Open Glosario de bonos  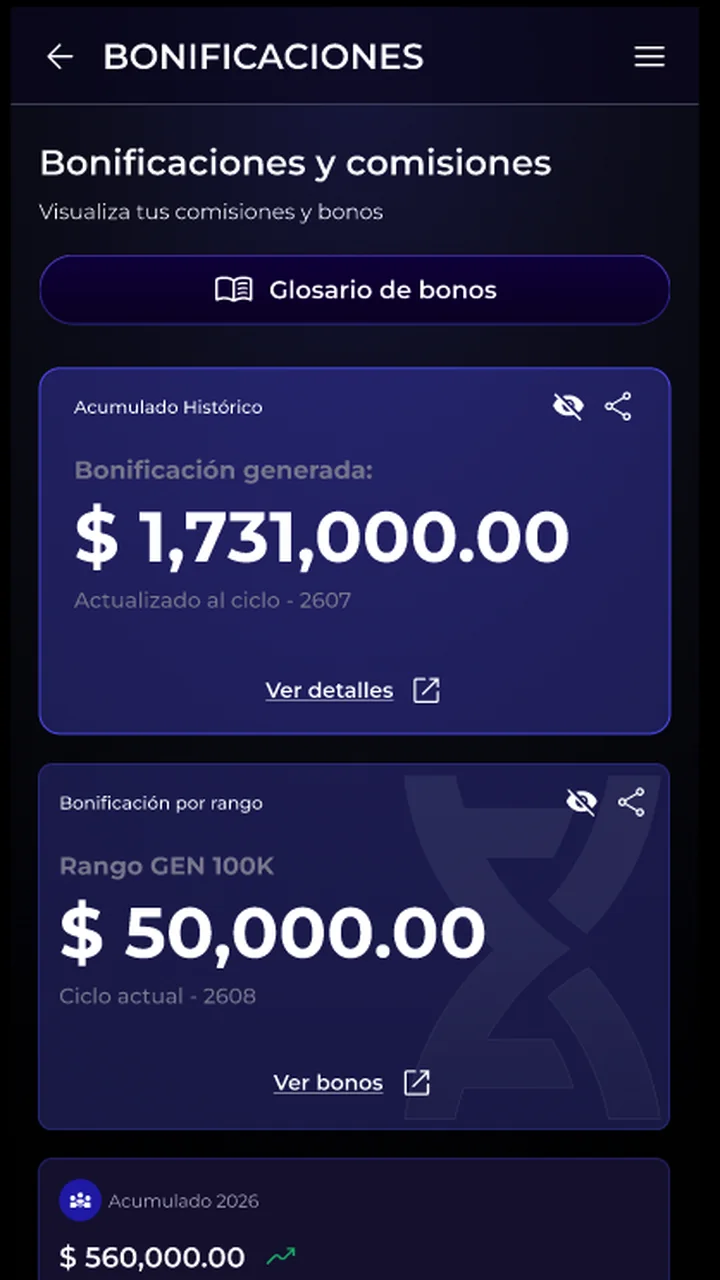(x=355, y=290)
